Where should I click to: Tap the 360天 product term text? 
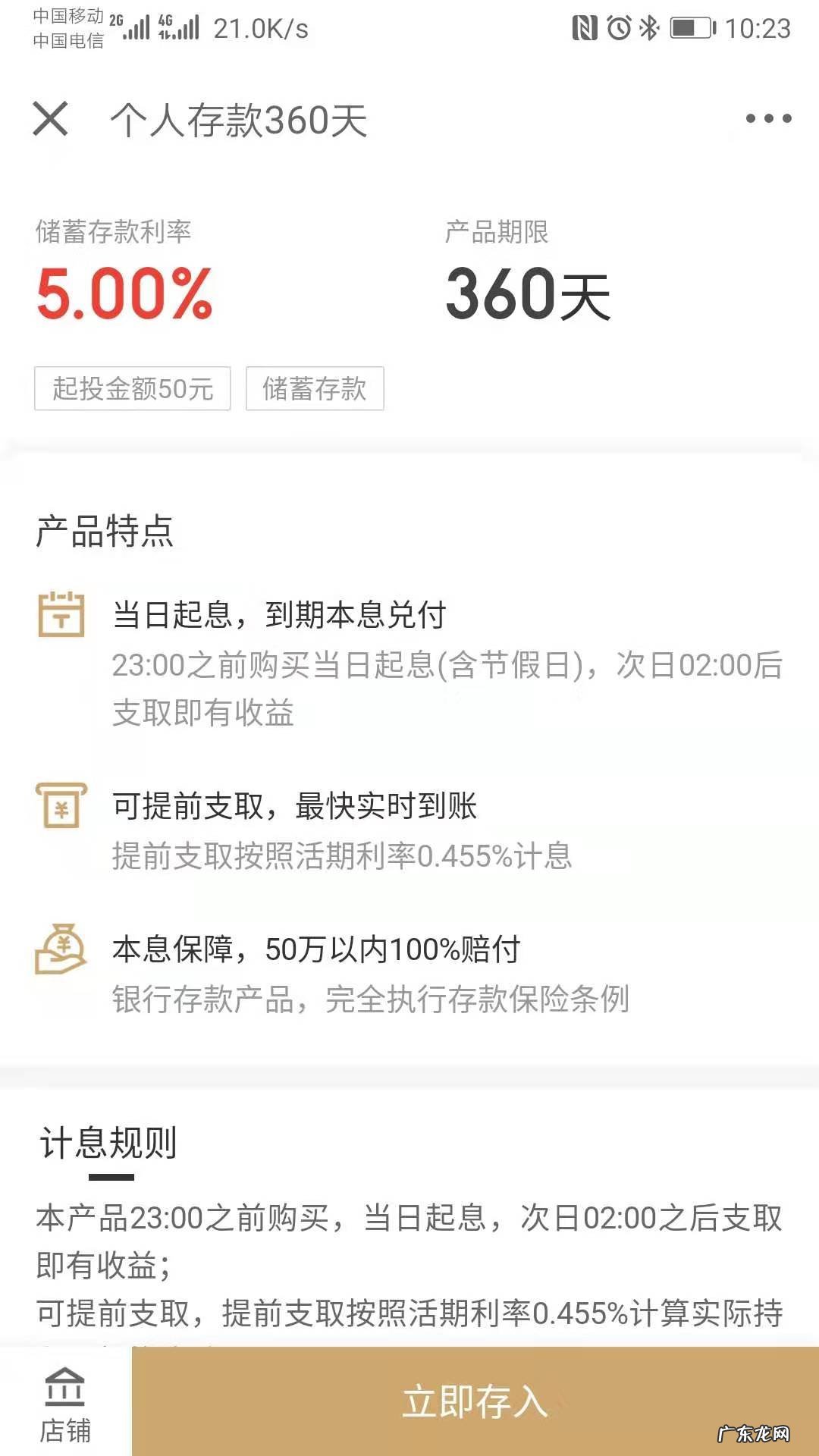[529, 295]
